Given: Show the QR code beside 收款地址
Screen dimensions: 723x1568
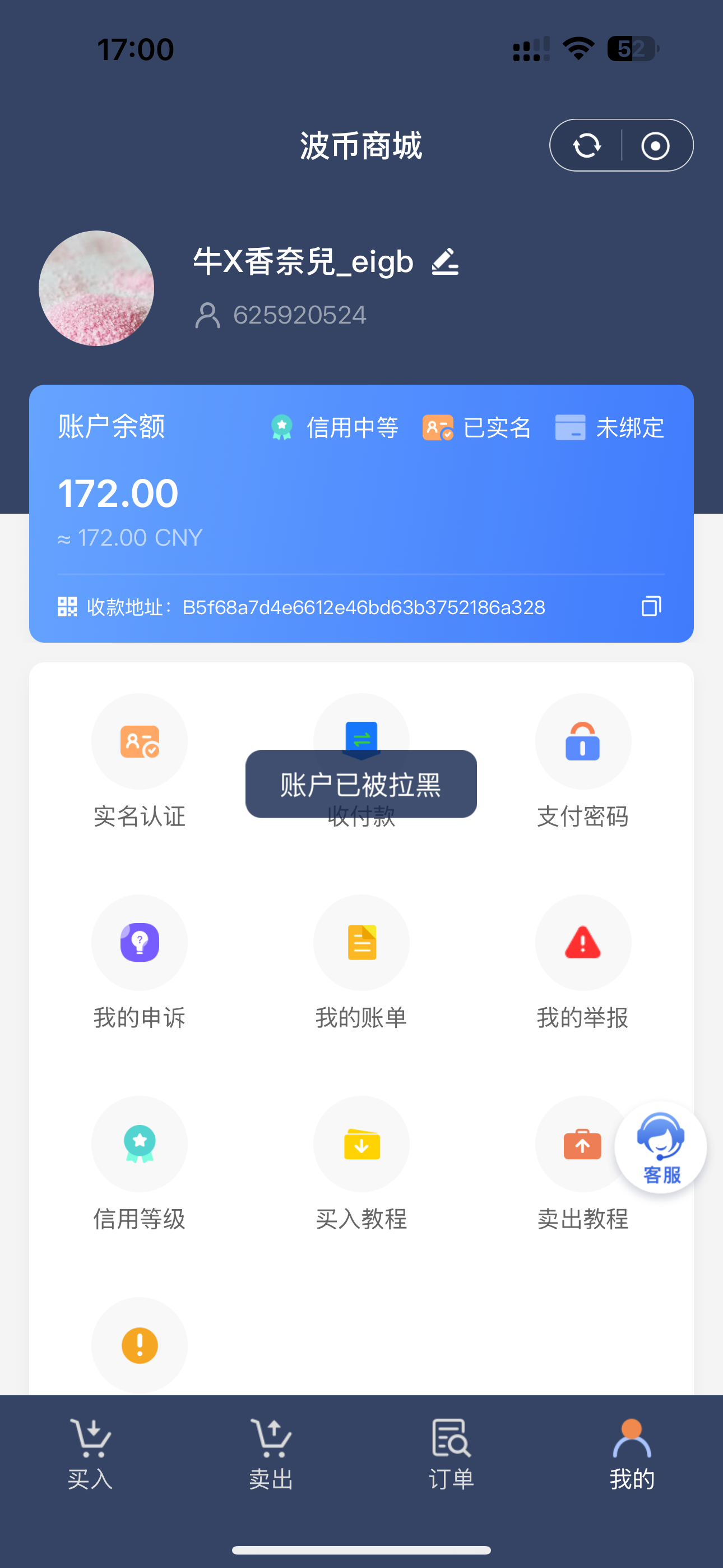Looking at the screenshot, I should pyautogui.click(x=67, y=606).
